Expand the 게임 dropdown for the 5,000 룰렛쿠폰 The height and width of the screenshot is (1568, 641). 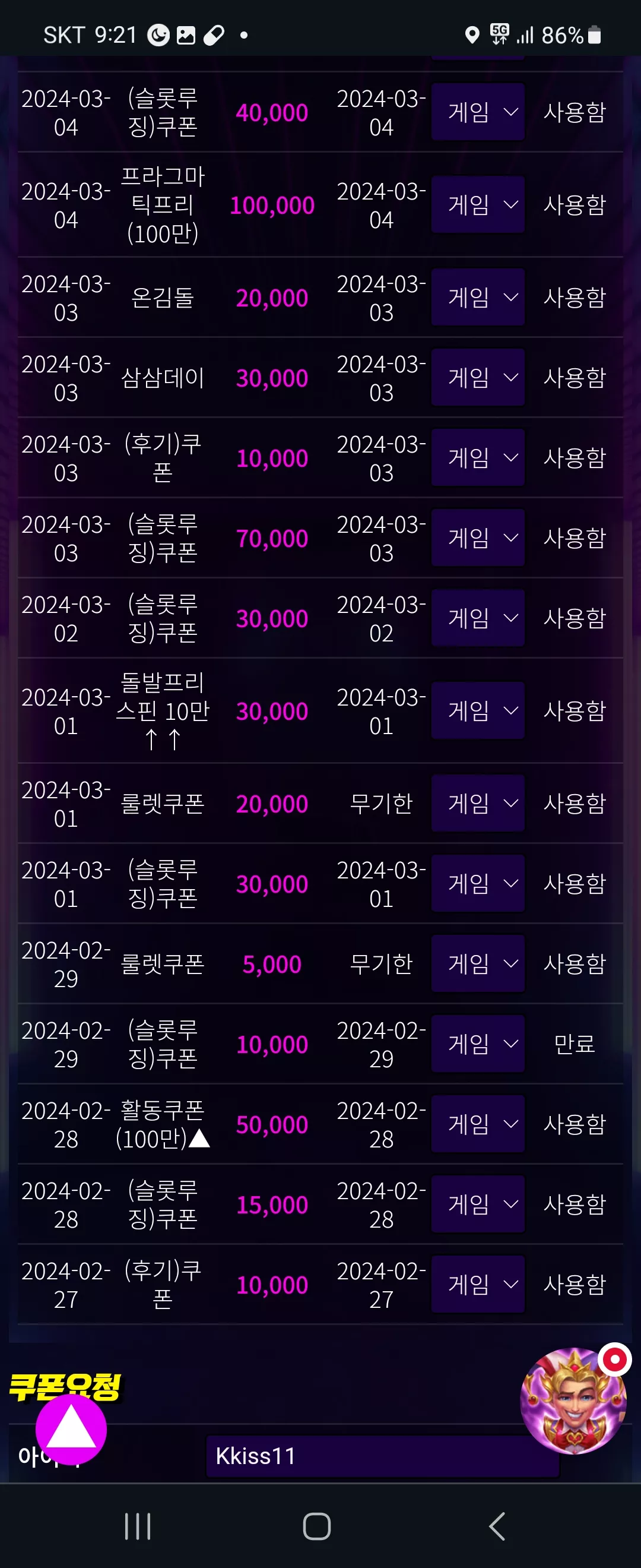click(478, 963)
